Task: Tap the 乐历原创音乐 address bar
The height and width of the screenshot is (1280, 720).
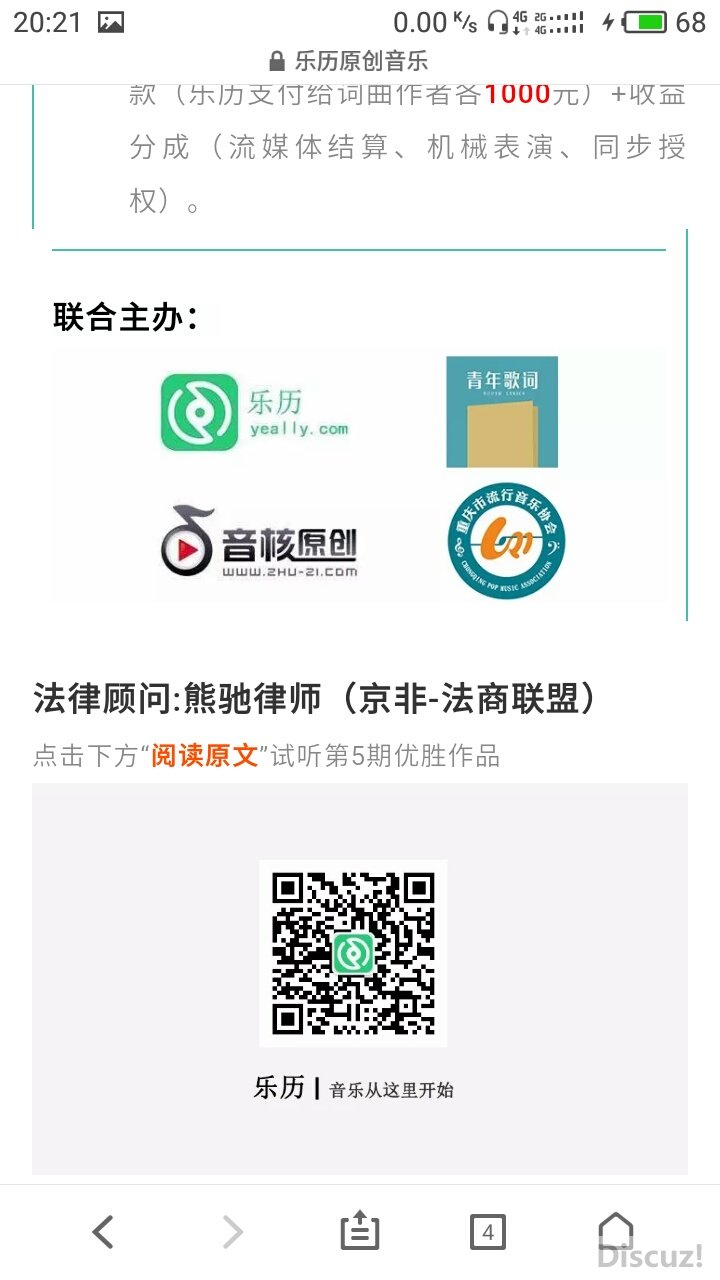Action: click(360, 61)
